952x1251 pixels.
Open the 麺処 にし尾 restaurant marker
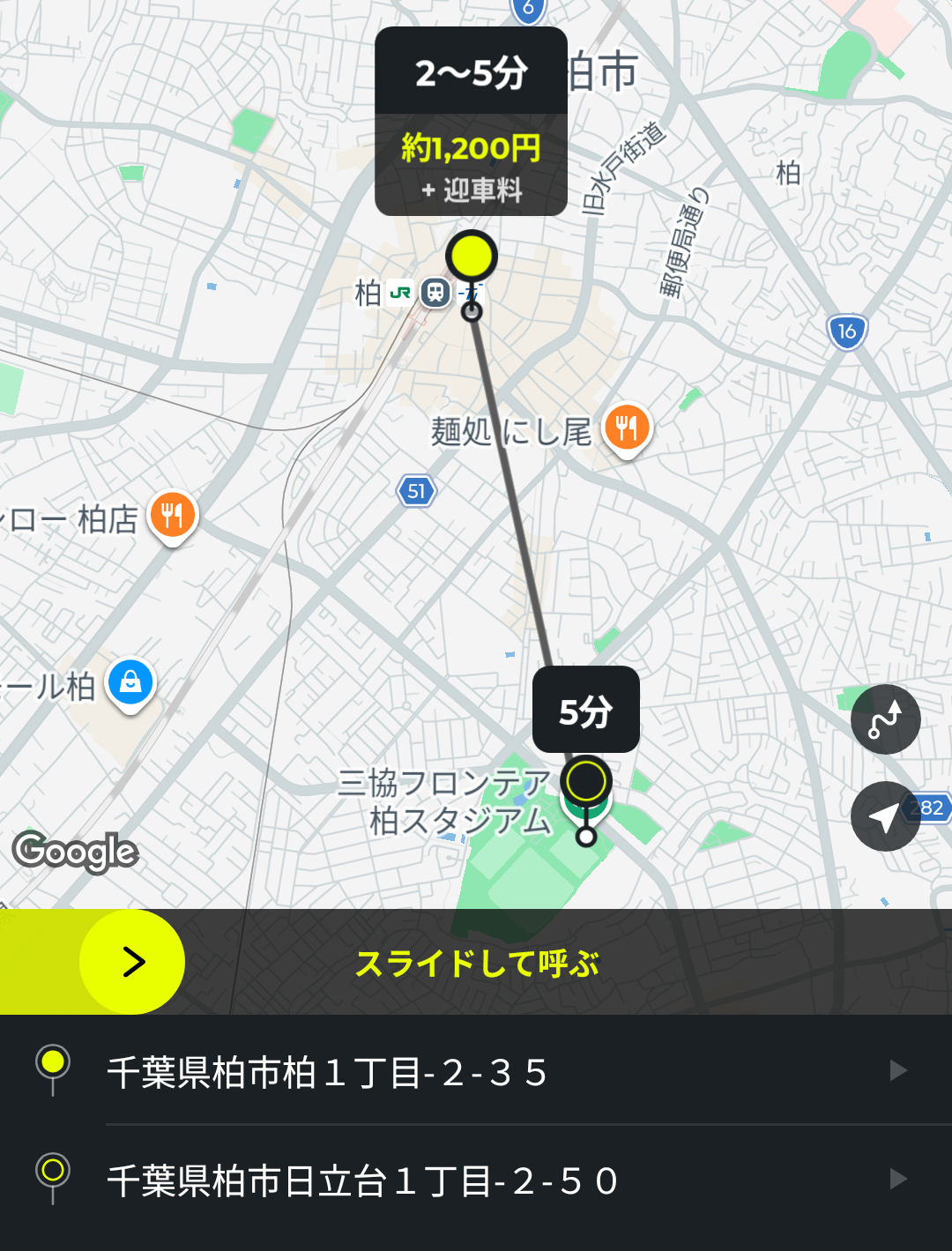(x=627, y=429)
